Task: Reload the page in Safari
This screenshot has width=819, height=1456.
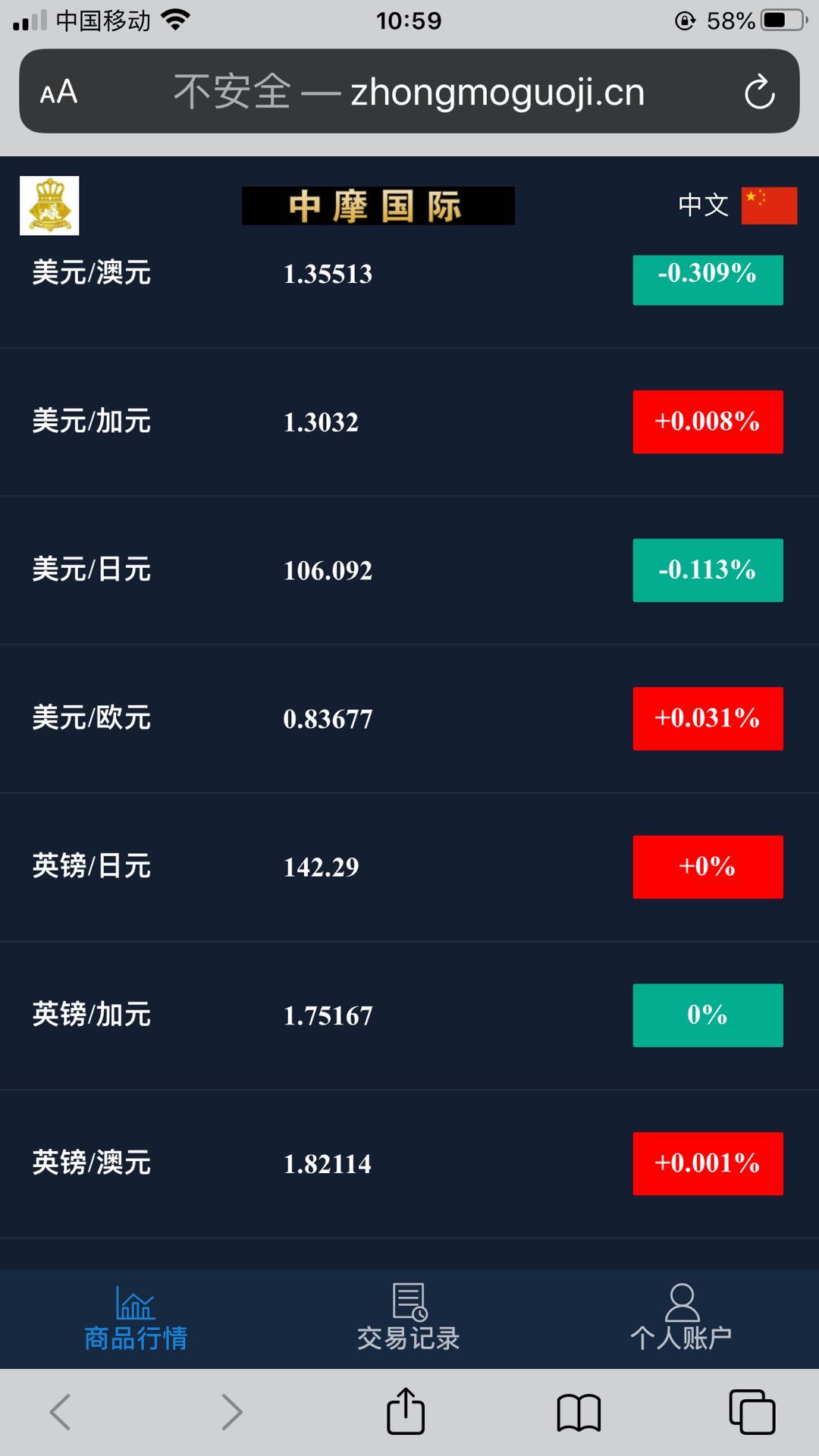Action: click(x=759, y=92)
